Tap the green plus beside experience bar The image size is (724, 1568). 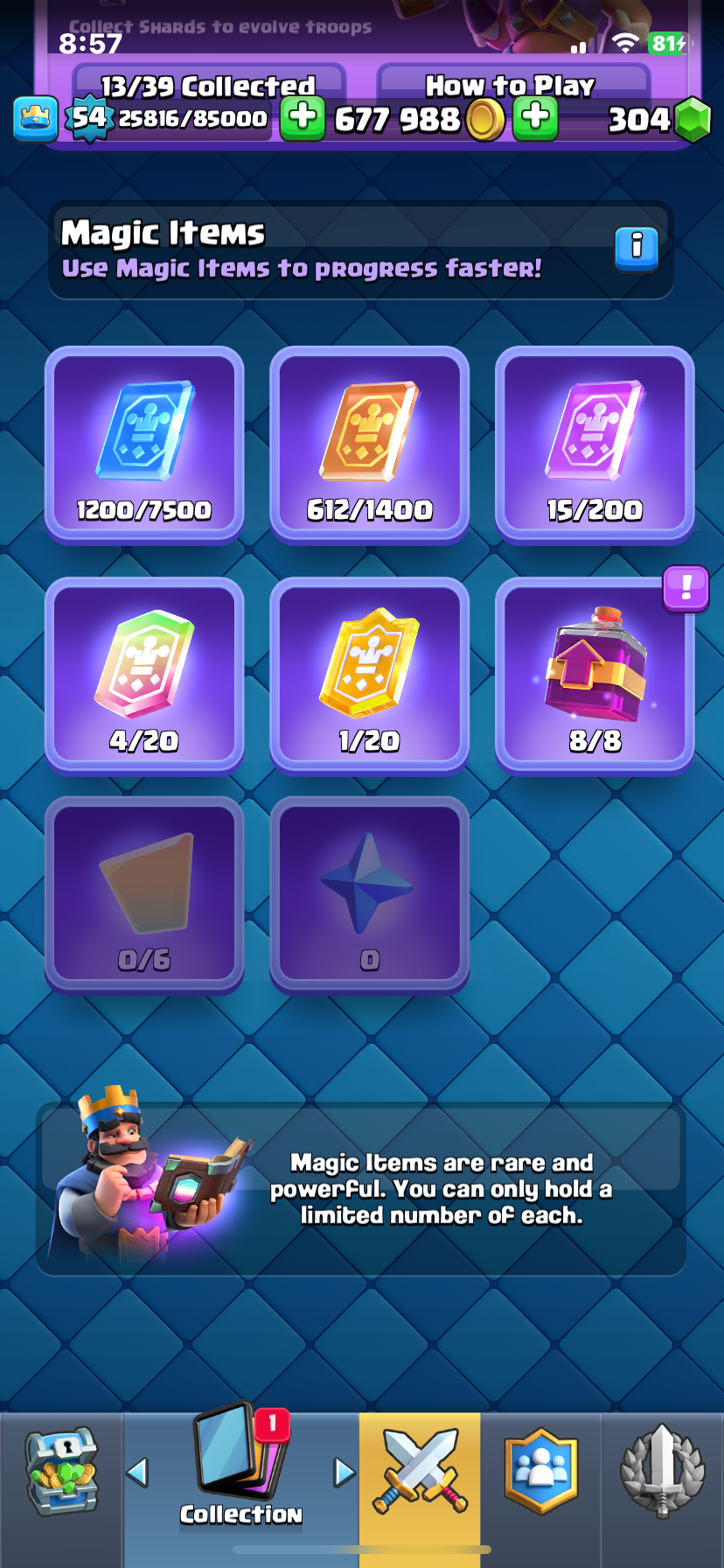tap(303, 118)
